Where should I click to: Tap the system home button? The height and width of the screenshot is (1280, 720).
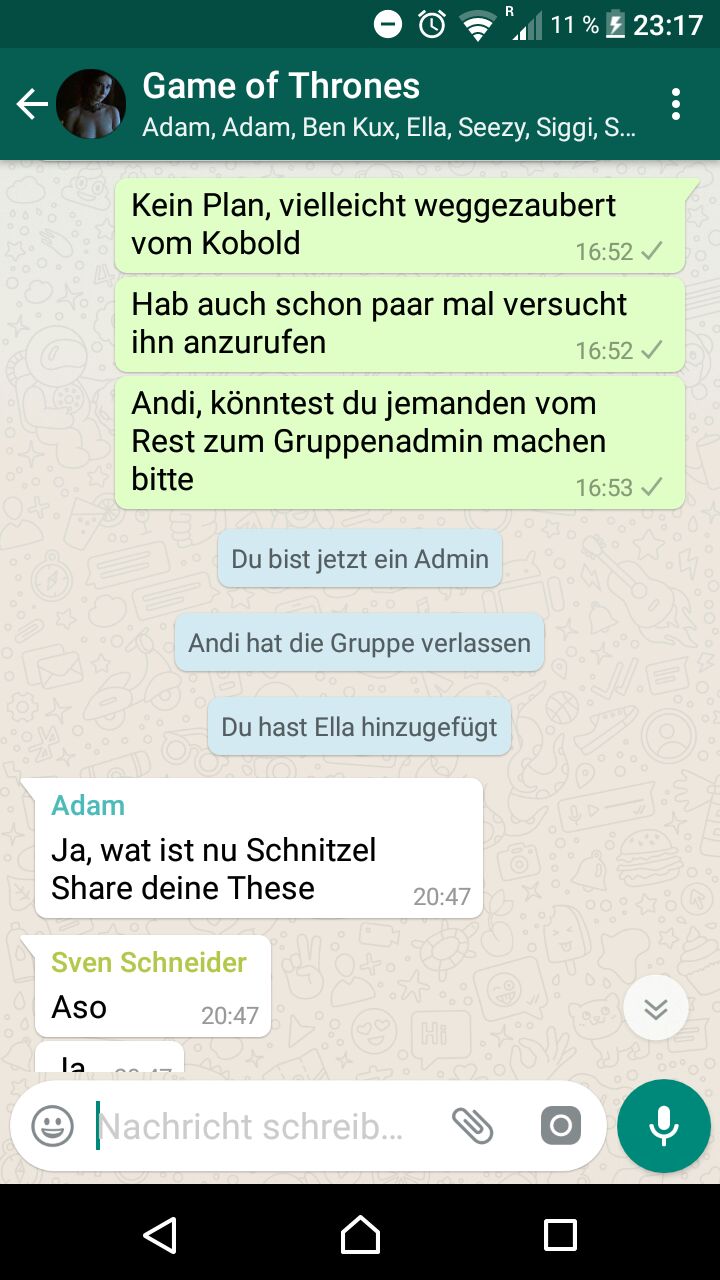tap(360, 1235)
